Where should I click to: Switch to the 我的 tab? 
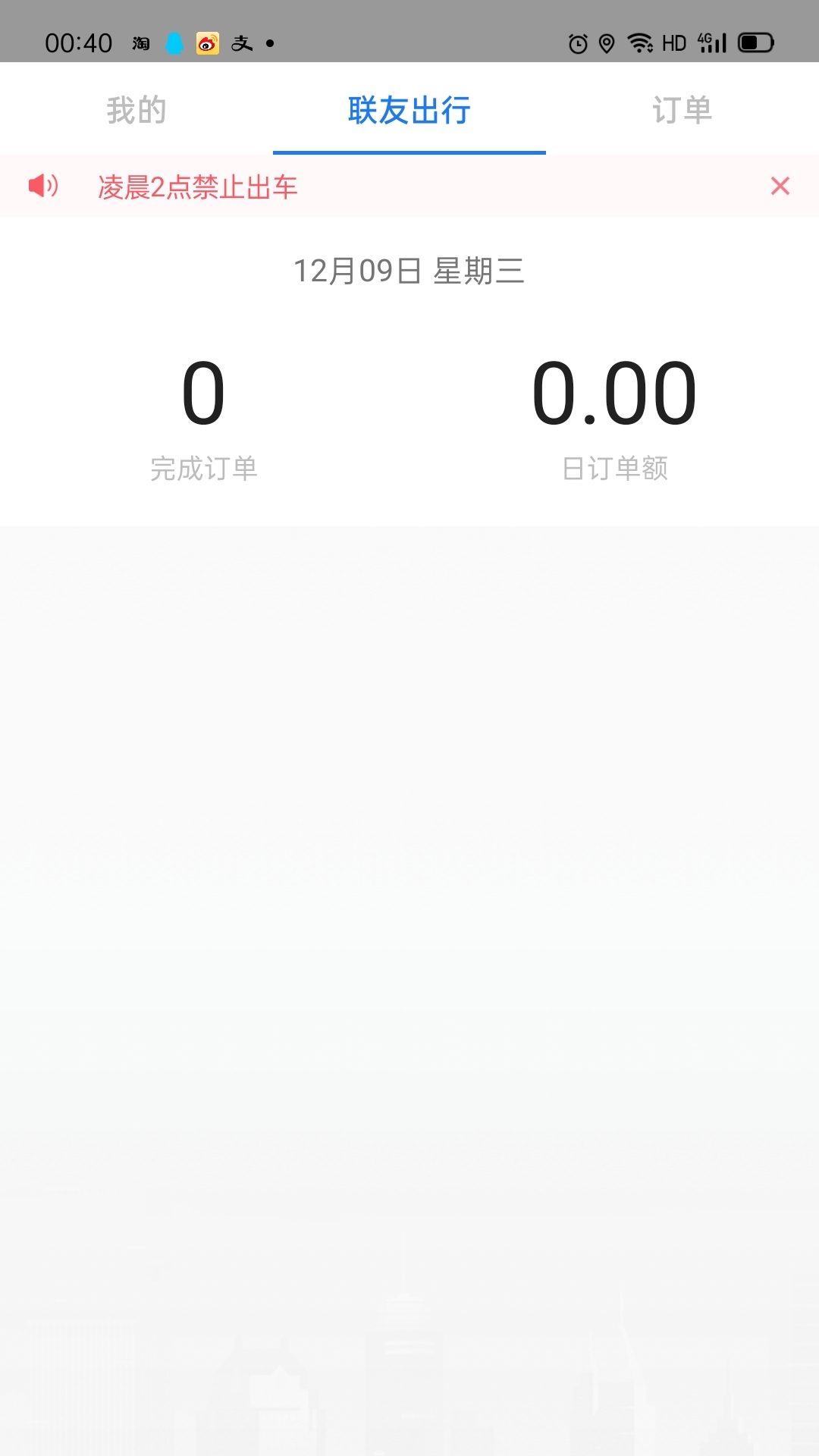(136, 110)
